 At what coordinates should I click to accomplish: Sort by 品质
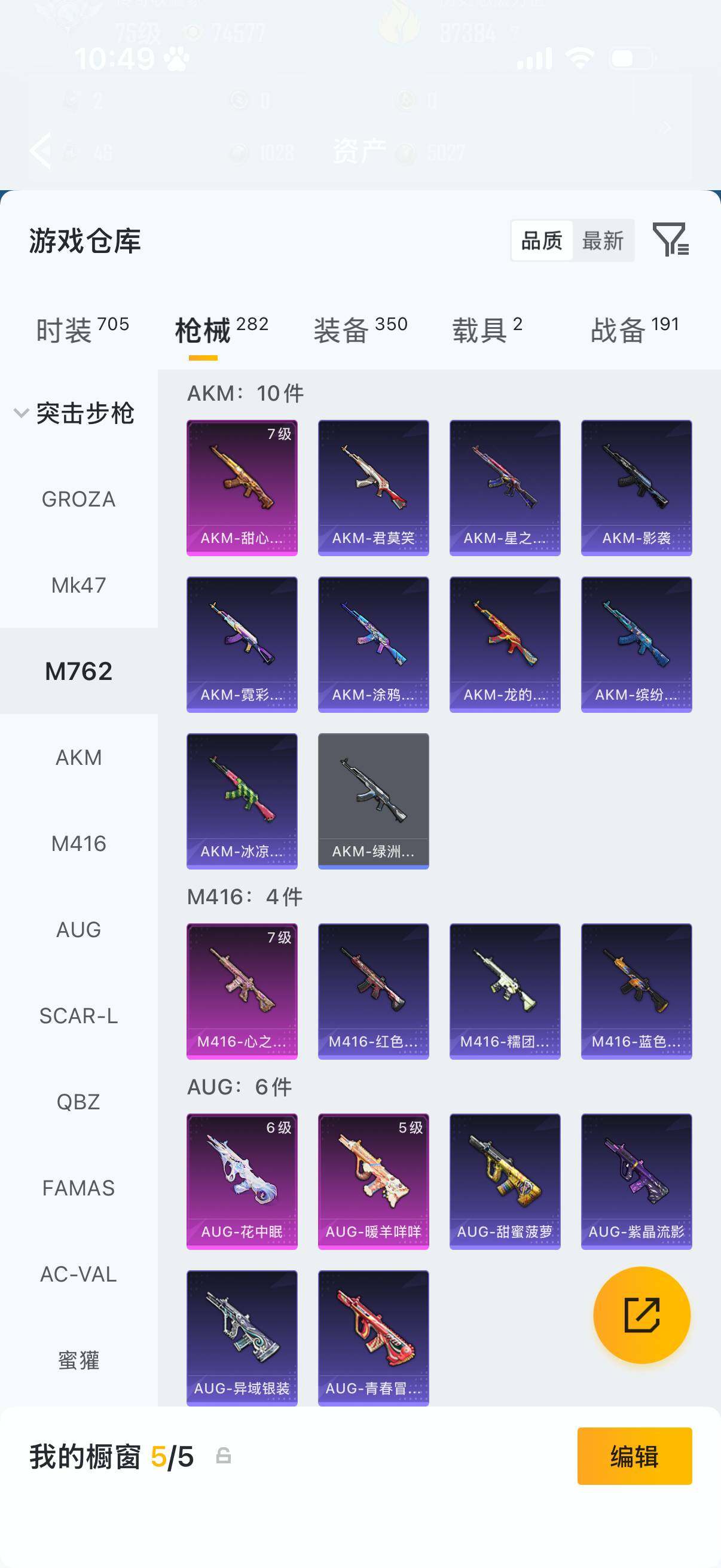click(x=542, y=240)
